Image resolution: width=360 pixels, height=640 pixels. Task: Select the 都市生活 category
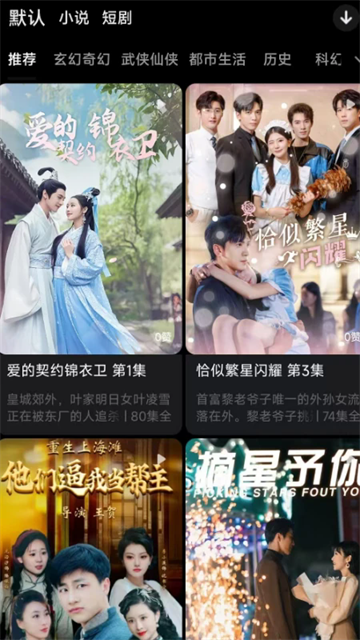pos(217,60)
